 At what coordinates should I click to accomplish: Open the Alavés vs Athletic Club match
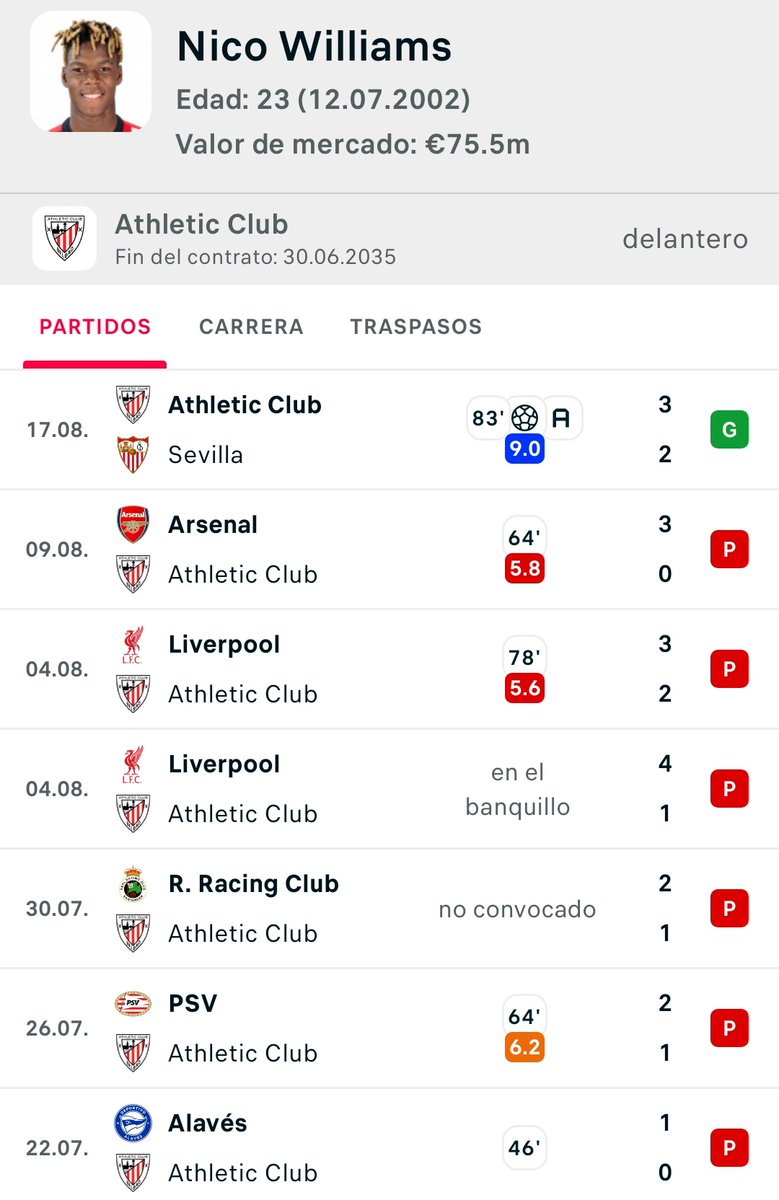coord(389,1145)
